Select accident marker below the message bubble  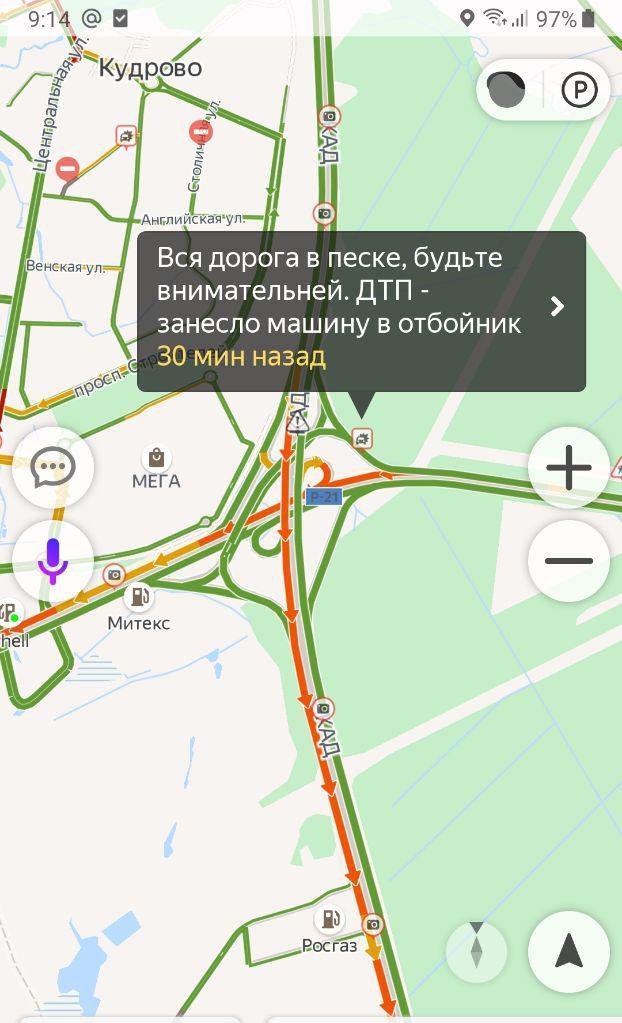[362, 438]
